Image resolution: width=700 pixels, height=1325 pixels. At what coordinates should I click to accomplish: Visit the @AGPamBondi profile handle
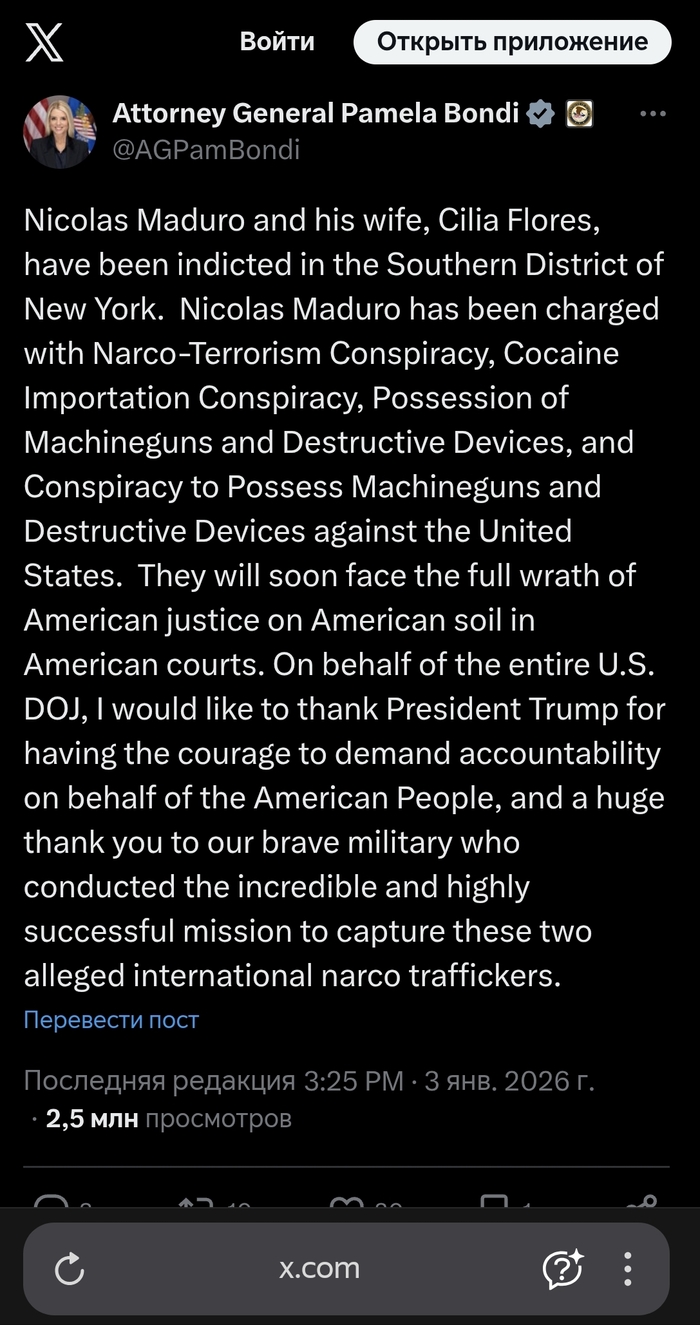206,150
